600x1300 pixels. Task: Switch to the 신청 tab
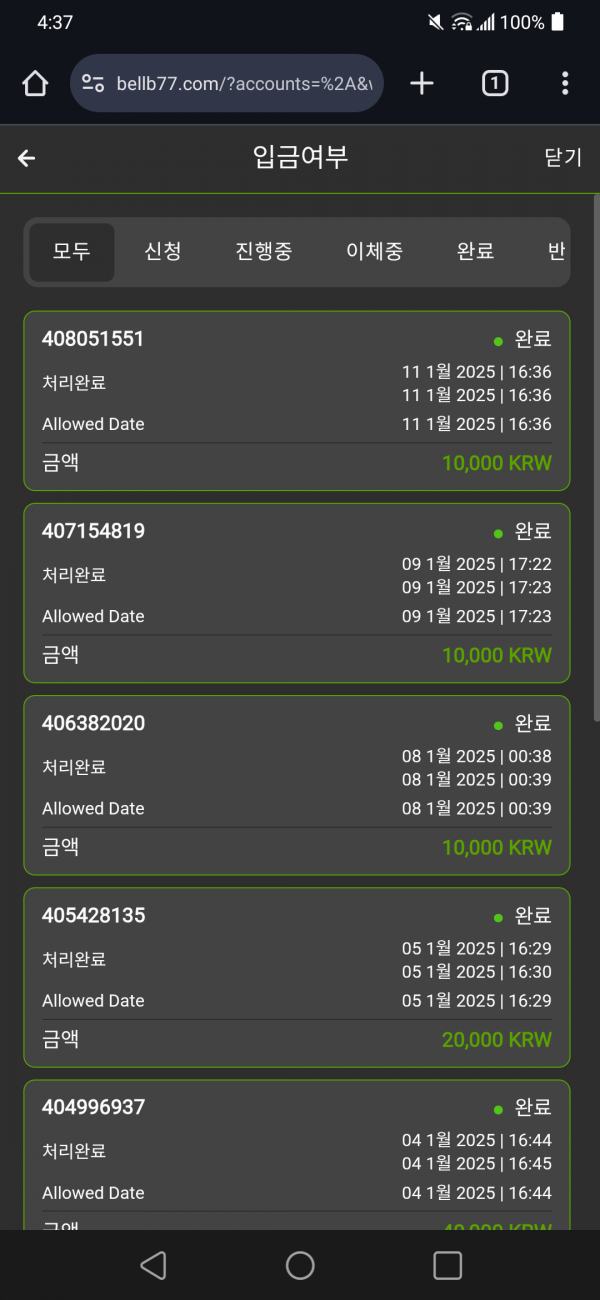(x=163, y=251)
